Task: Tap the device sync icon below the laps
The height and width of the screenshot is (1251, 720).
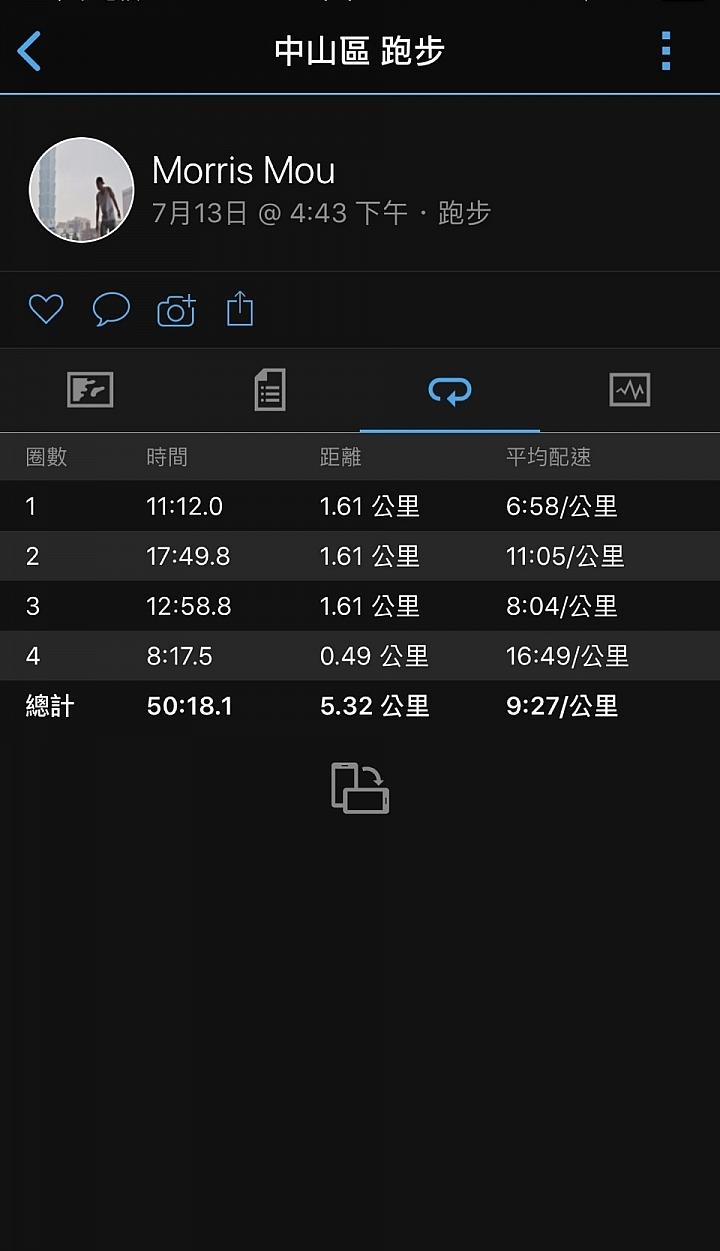Action: 360,788
